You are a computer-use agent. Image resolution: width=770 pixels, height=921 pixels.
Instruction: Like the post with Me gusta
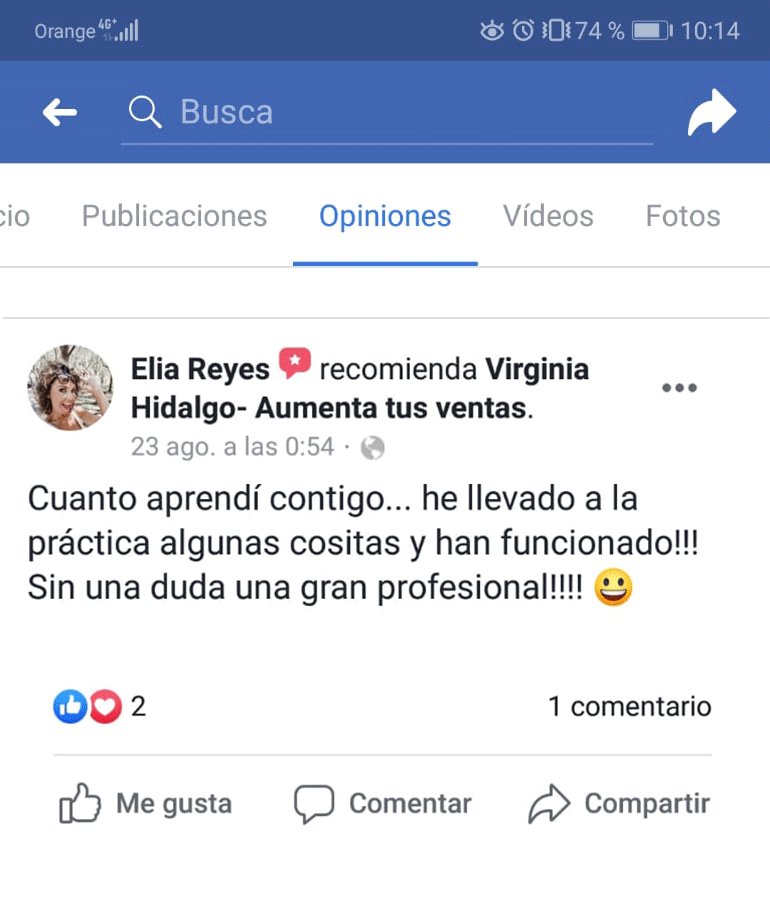click(x=146, y=804)
